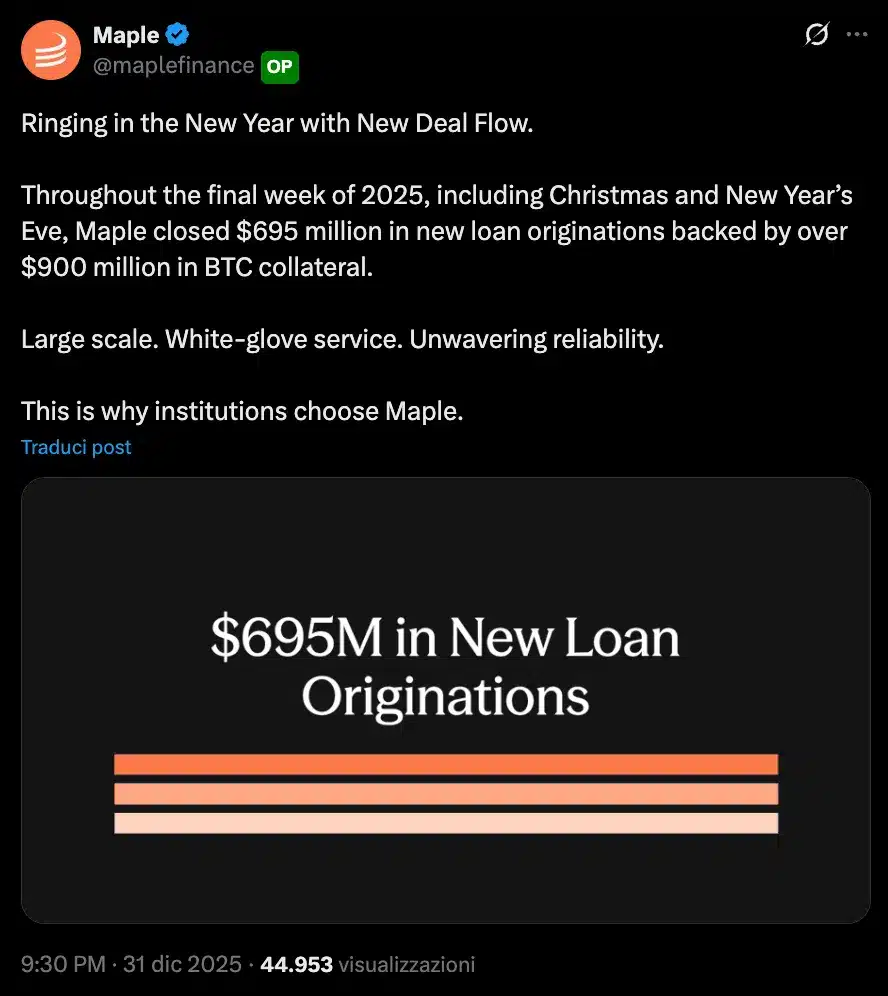Click the "31 dic 2025" timestamp
This screenshot has width=888, height=996.
pos(178,964)
